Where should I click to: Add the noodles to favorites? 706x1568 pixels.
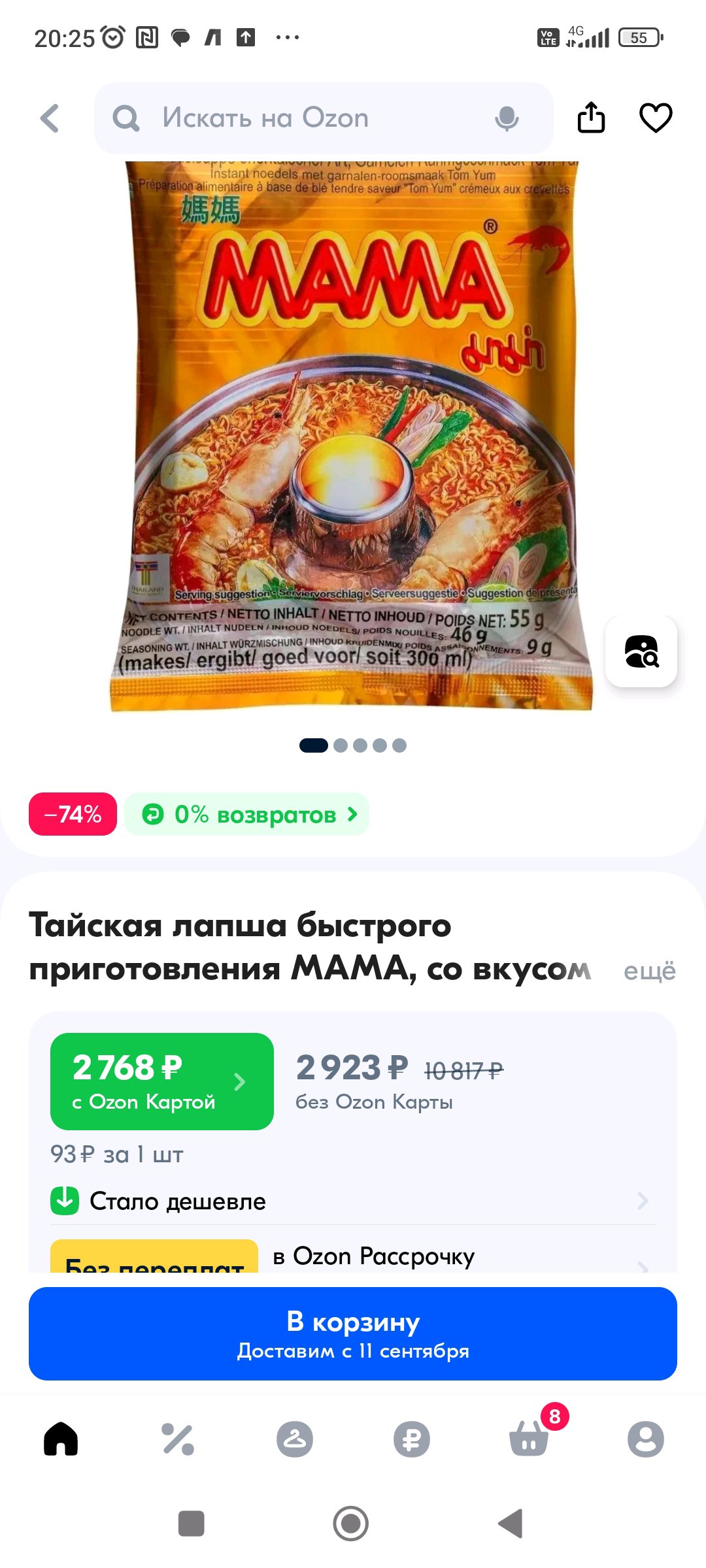click(x=655, y=118)
